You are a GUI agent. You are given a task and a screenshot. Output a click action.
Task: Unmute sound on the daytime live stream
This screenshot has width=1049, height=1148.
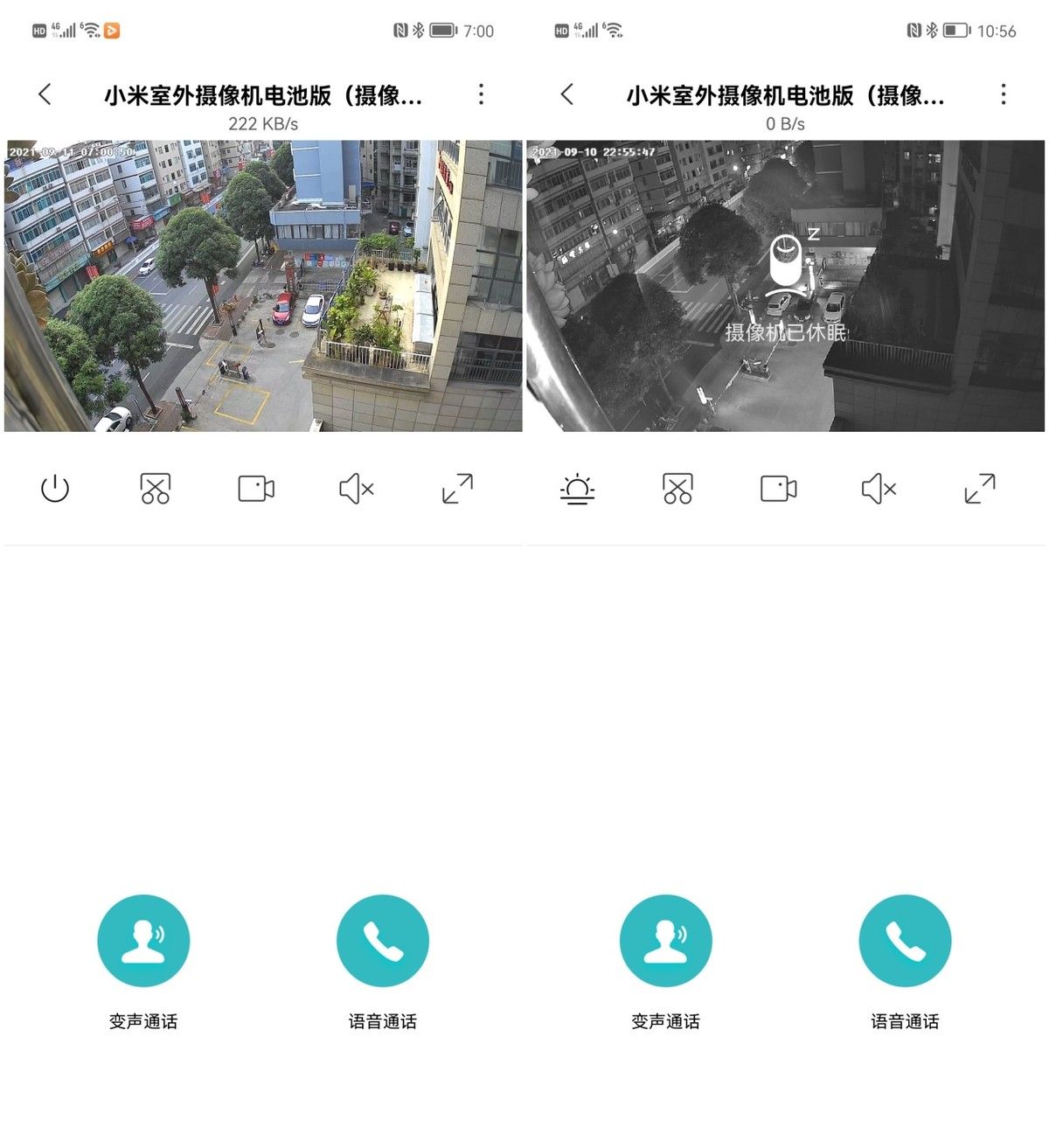tap(357, 489)
